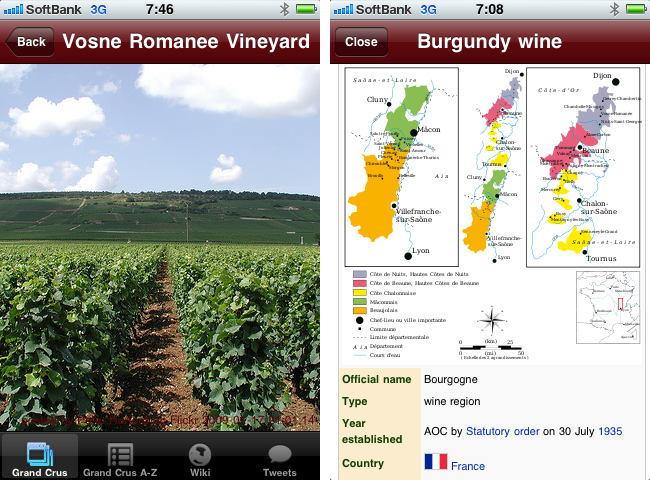Go back from Vosne Romanee Vineyard

pos(30,42)
